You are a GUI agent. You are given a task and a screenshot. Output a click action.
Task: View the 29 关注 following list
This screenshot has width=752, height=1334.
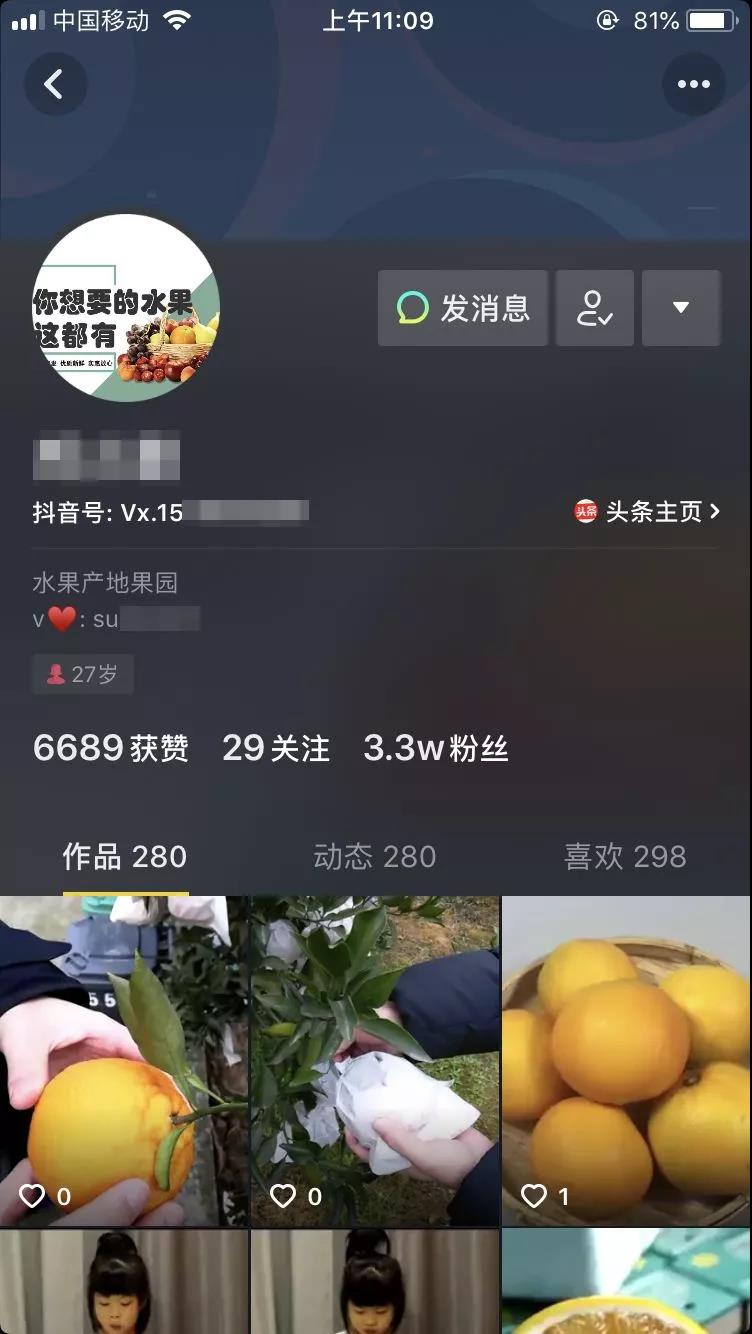pos(276,748)
